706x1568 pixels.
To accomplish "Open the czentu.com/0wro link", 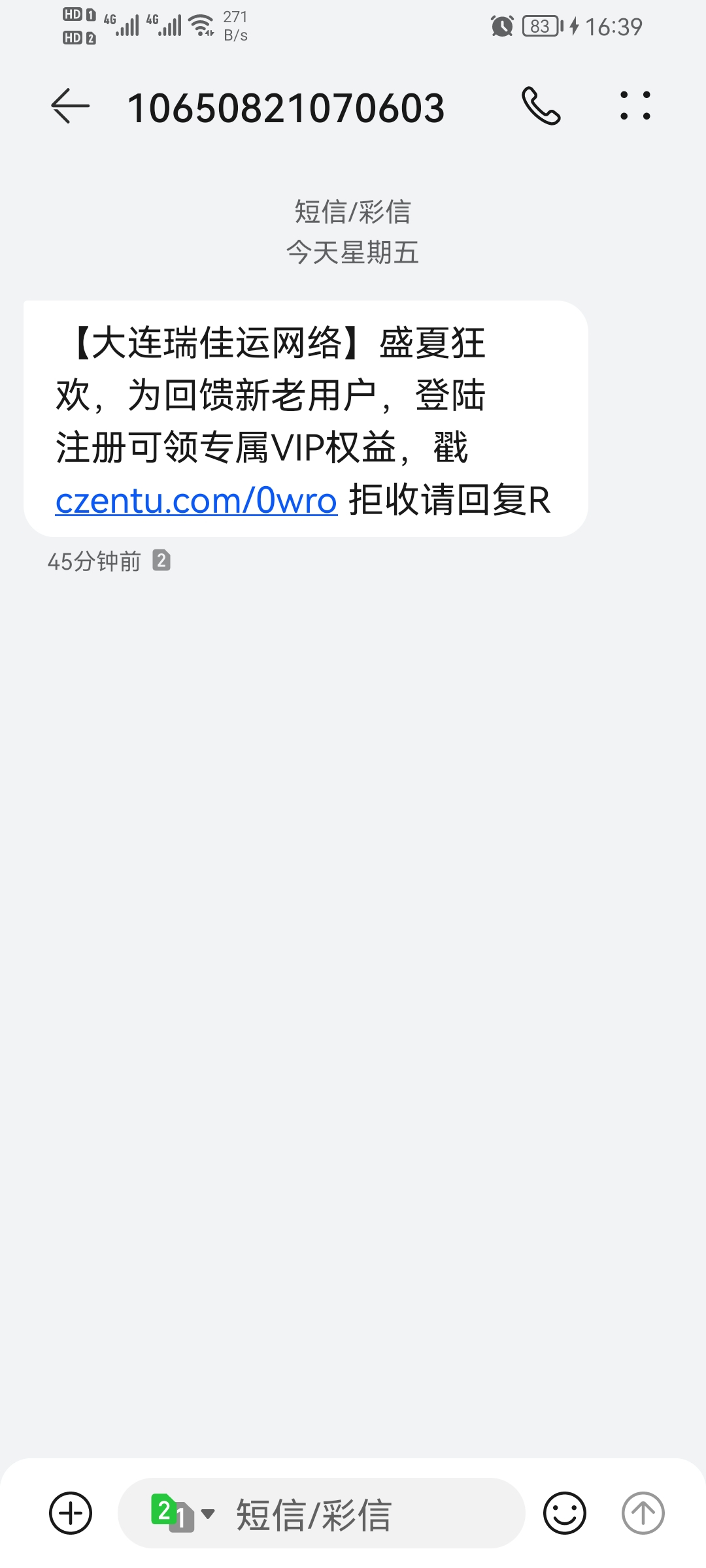I will click(x=196, y=501).
